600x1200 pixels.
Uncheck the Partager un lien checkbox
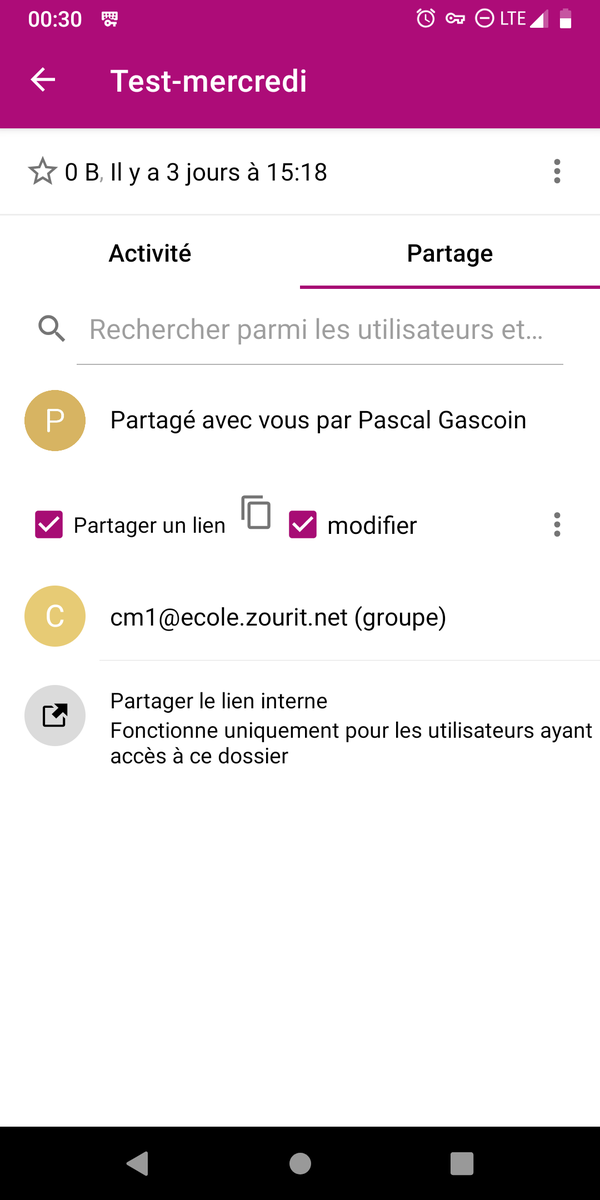pos(49,525)
